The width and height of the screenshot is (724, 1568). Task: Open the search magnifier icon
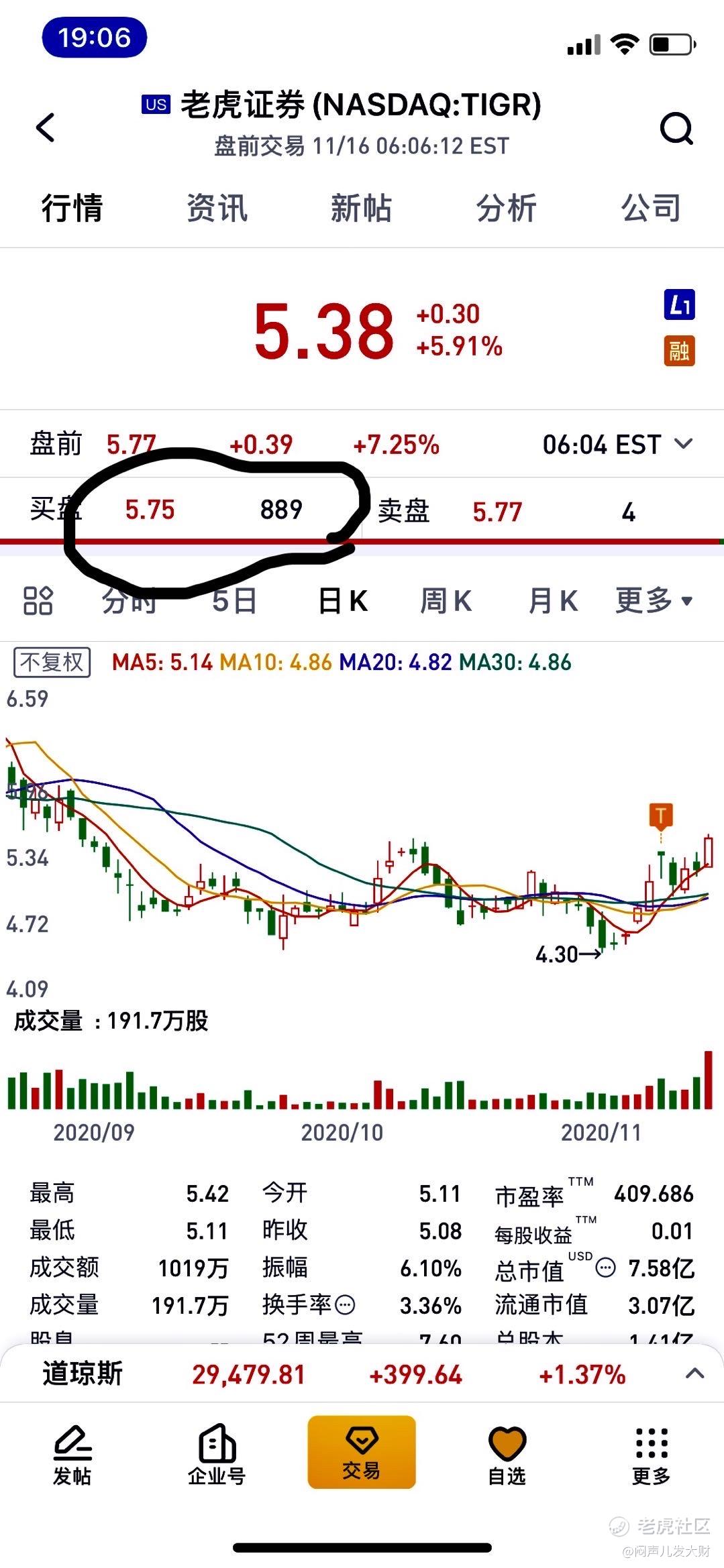pyautogui.click(x=676, y=127)
